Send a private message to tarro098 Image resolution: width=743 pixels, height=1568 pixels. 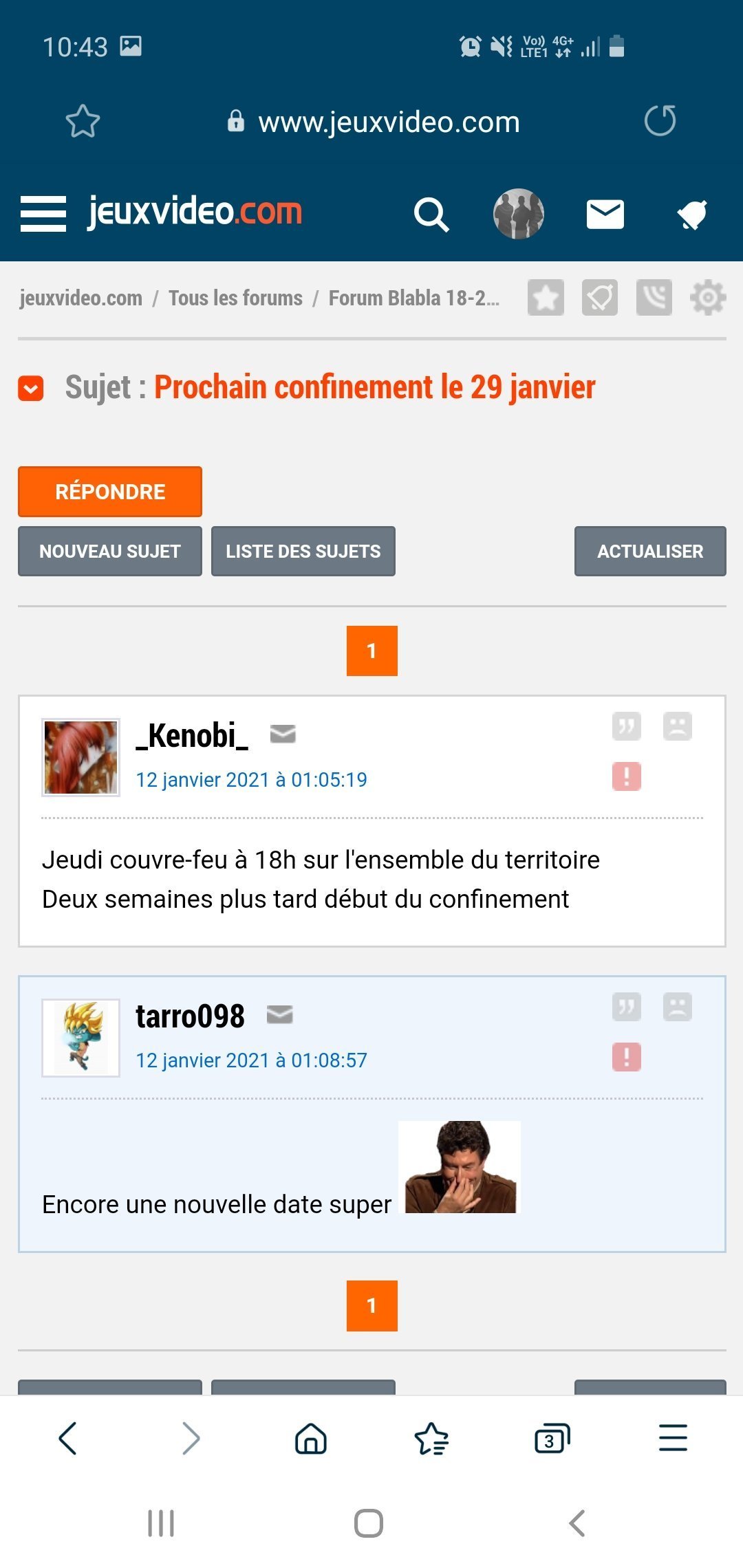tap(280, 1014)
